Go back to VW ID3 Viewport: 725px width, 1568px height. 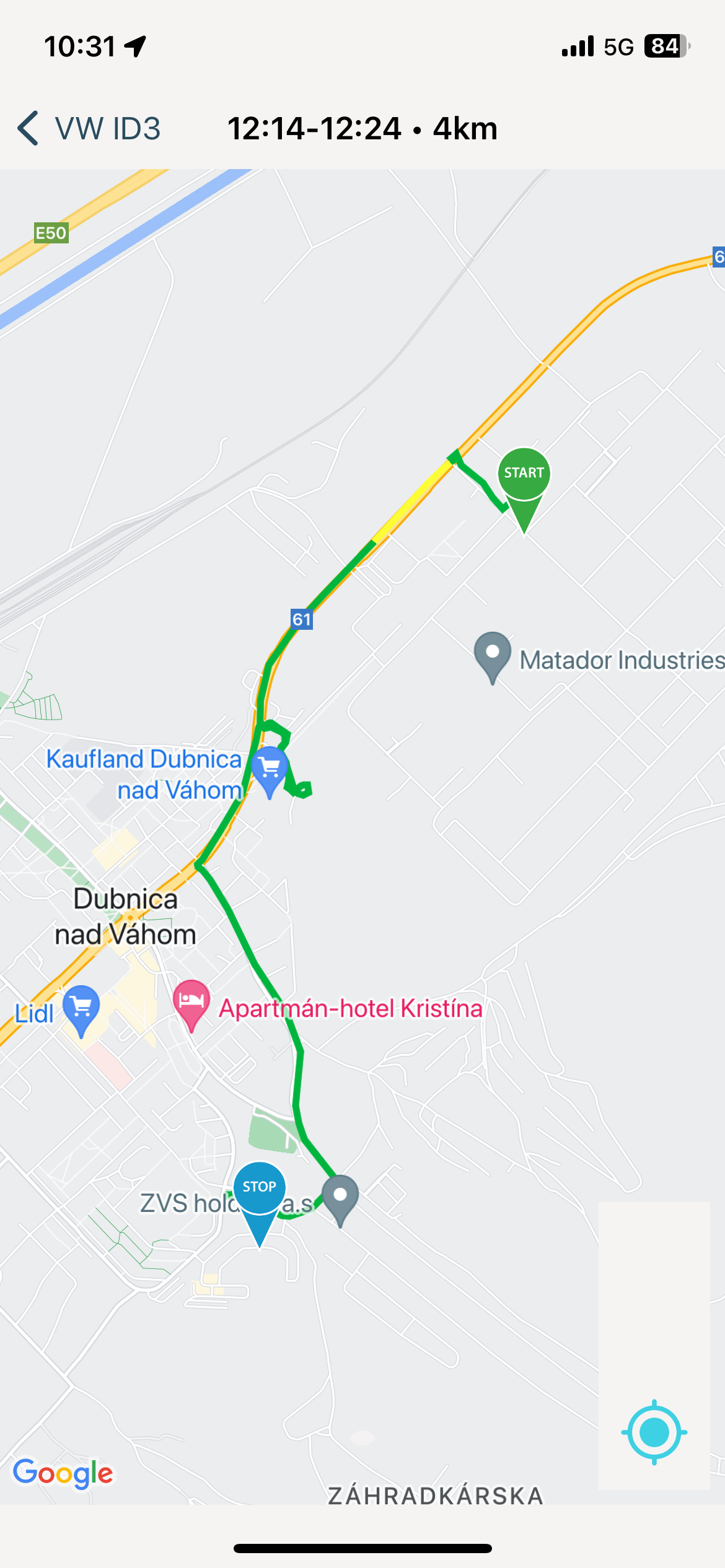pos(90,129)
